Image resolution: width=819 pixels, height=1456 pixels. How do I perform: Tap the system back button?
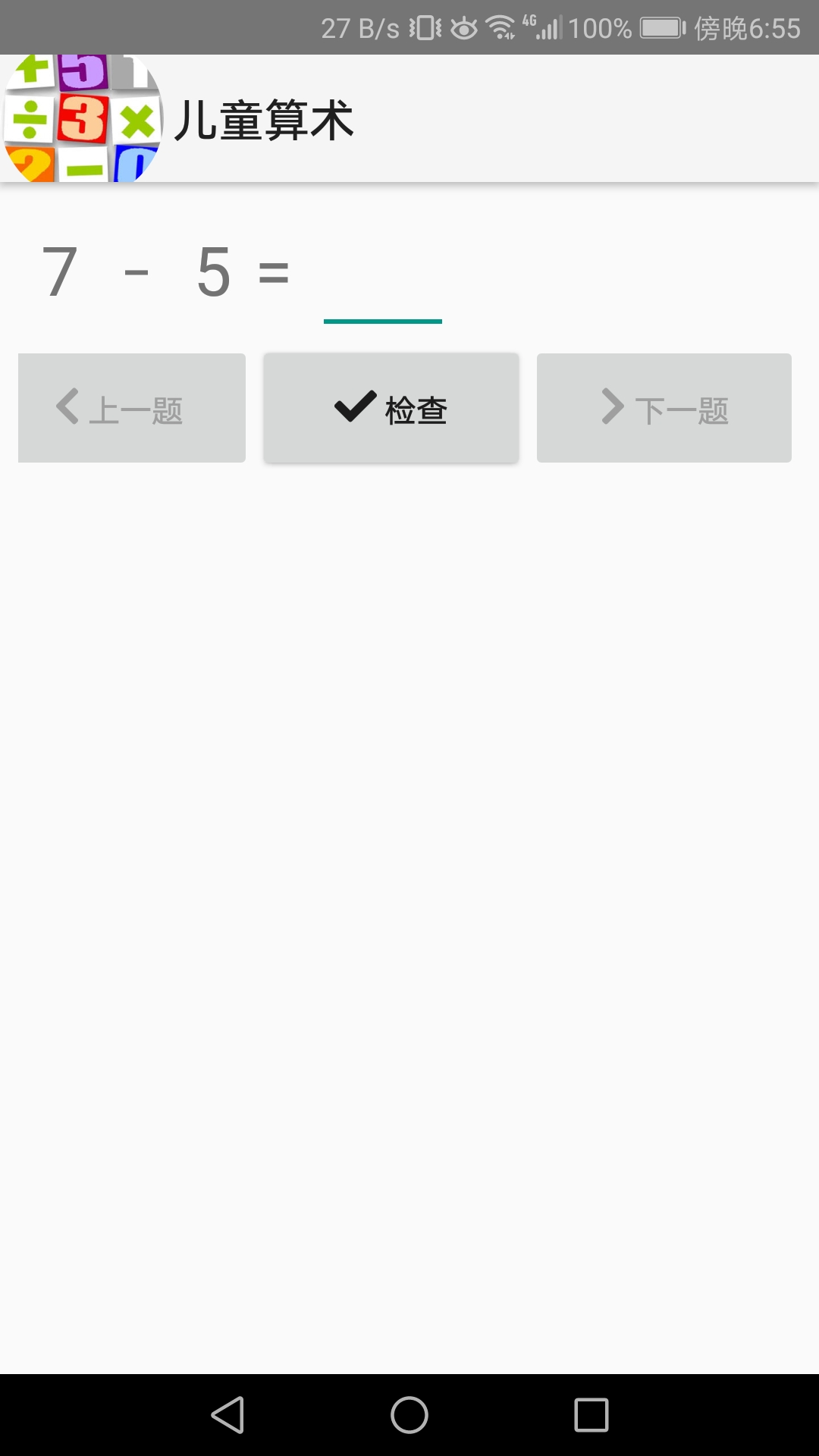227,1415
